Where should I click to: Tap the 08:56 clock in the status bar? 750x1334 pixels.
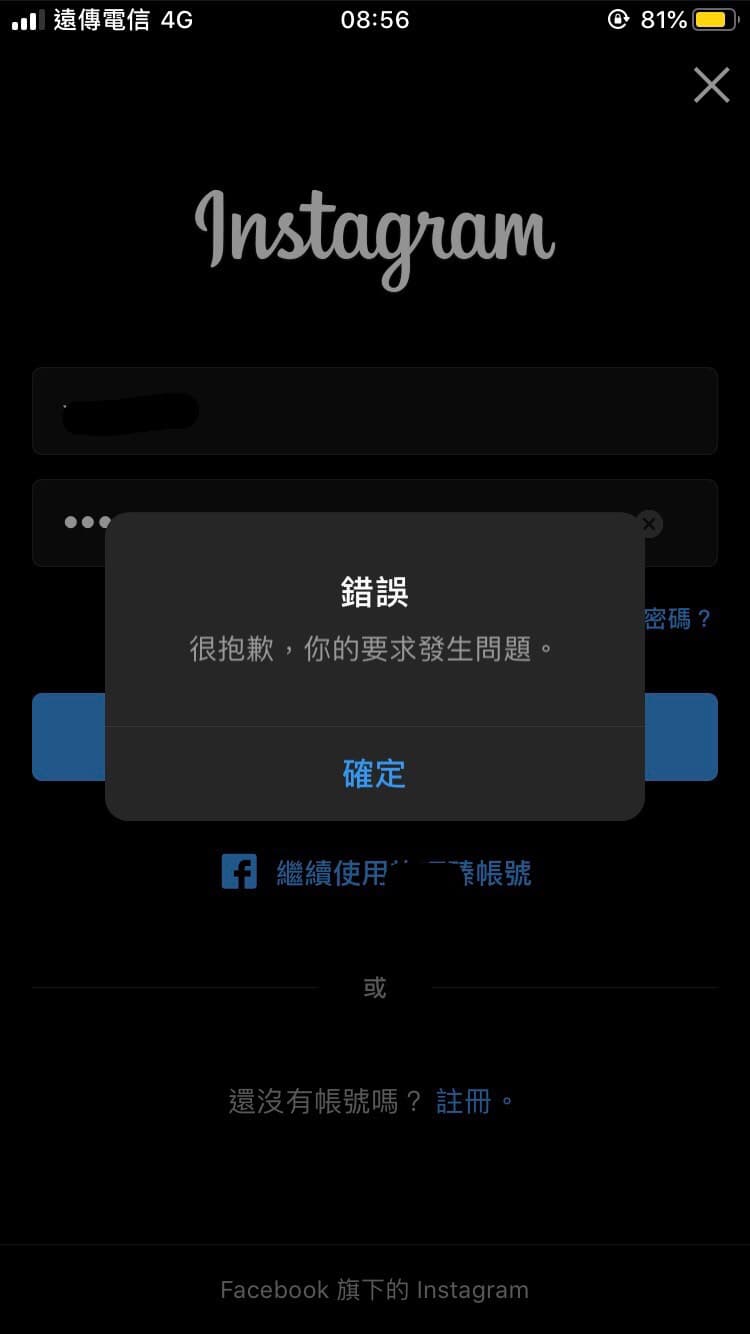tap(375, 18)
